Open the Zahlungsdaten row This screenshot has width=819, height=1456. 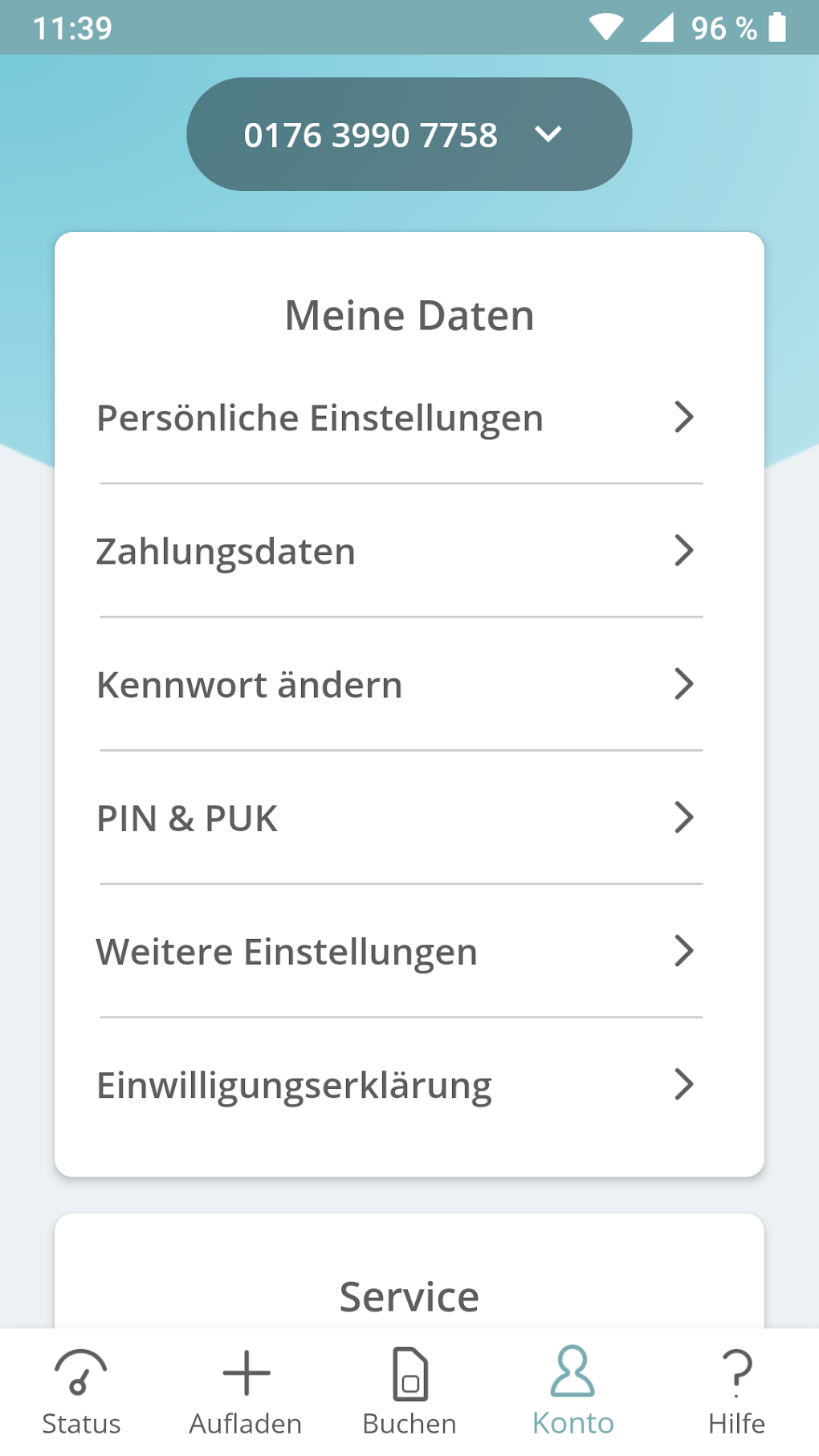tap(397, 551)
